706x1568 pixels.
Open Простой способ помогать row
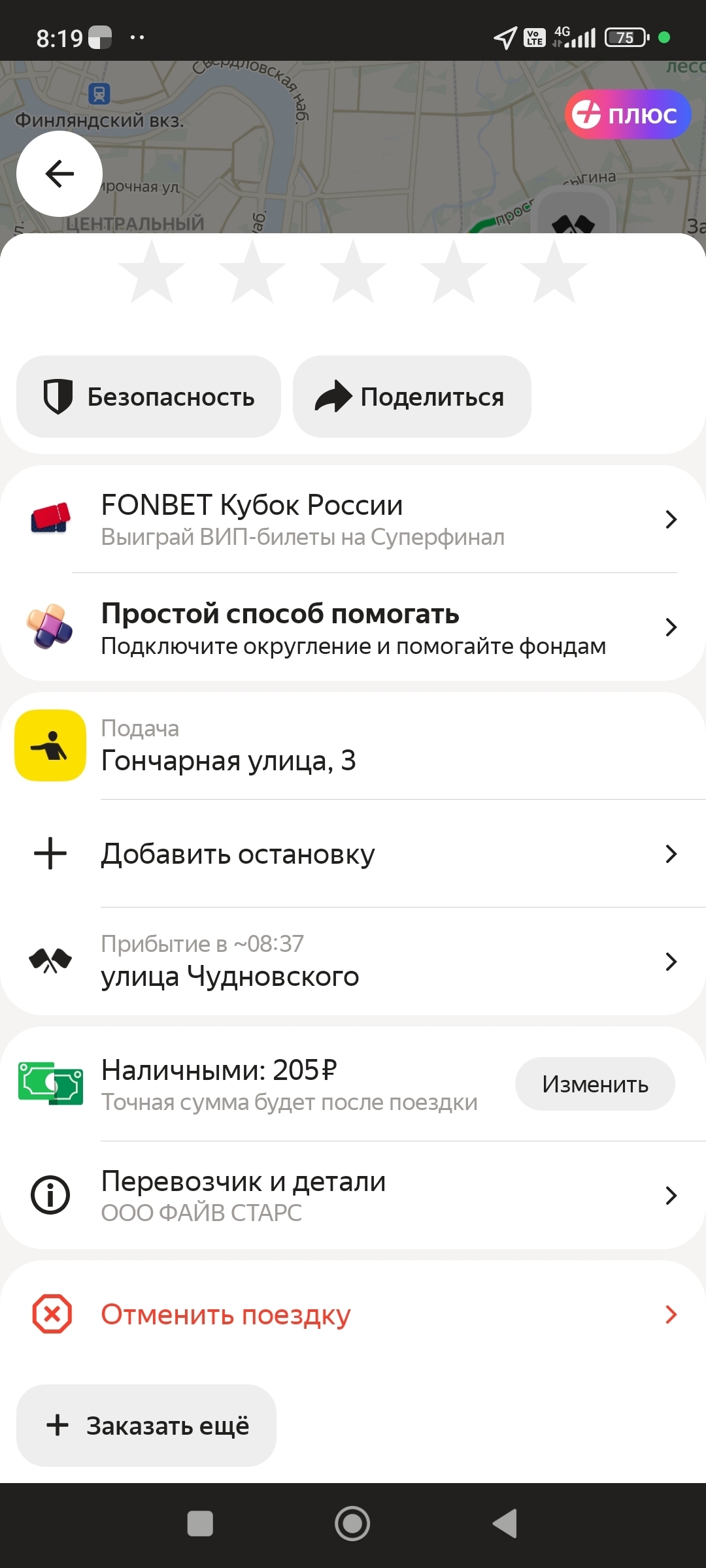click(x=353, y=628)
